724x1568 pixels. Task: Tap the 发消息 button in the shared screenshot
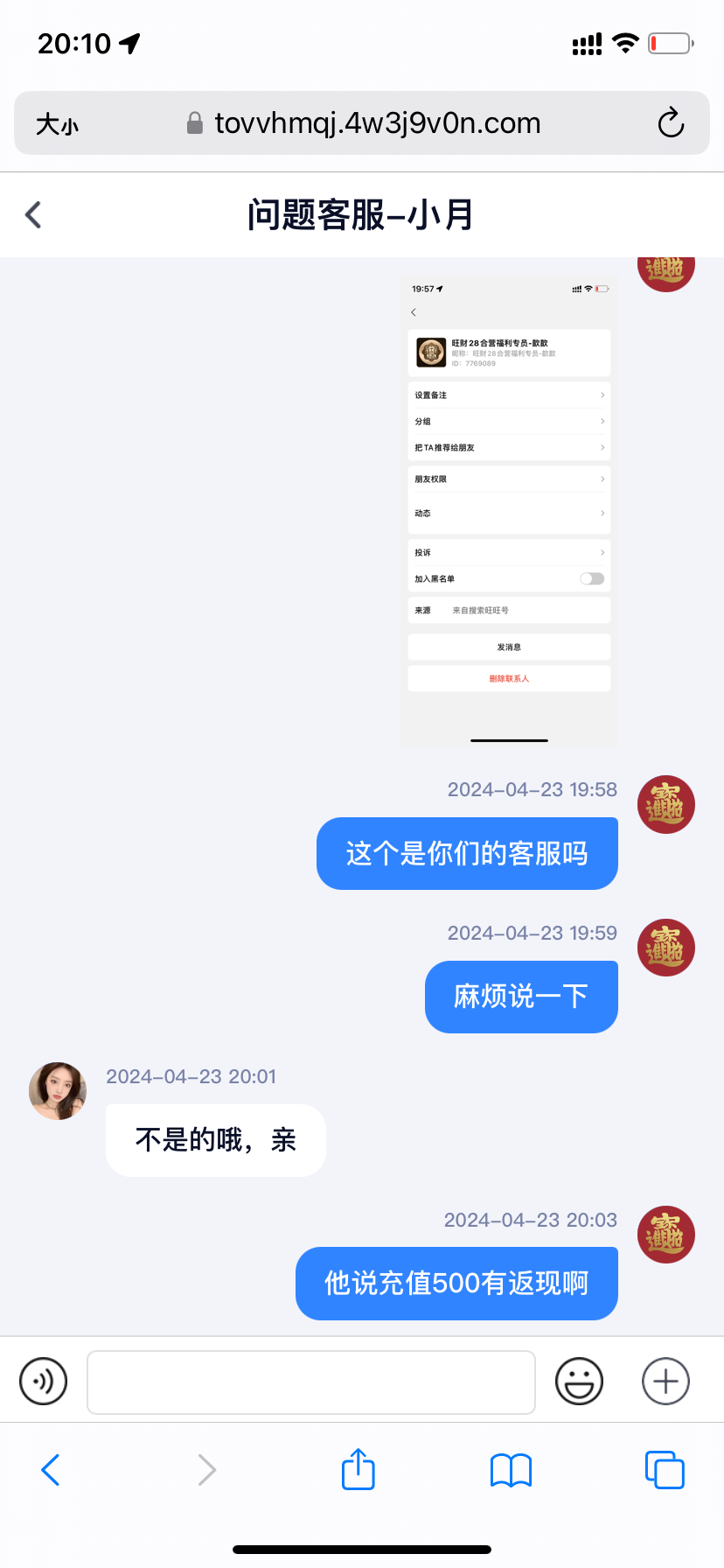(x=508, y=647)
